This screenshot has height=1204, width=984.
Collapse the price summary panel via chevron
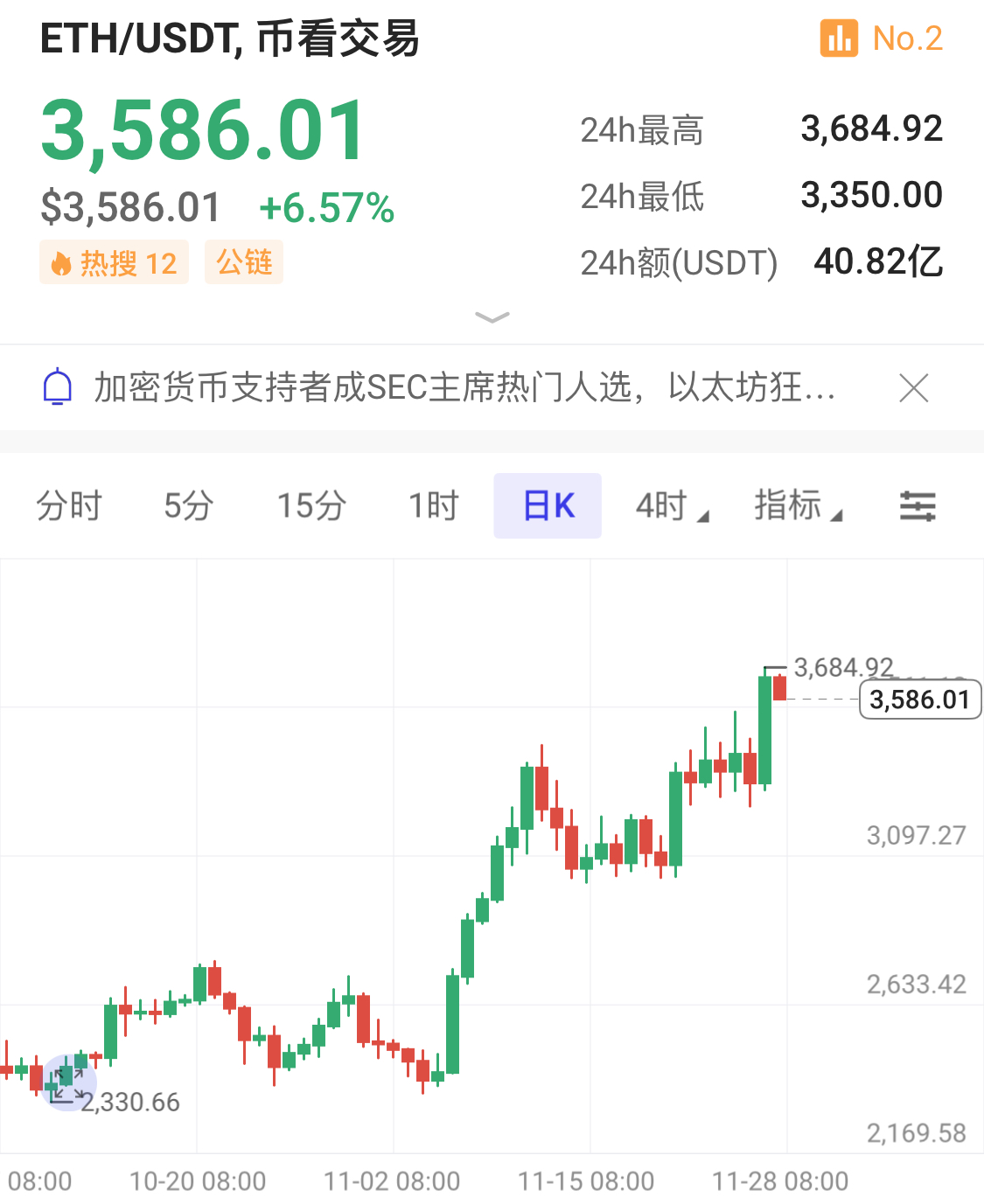point(492,317)
